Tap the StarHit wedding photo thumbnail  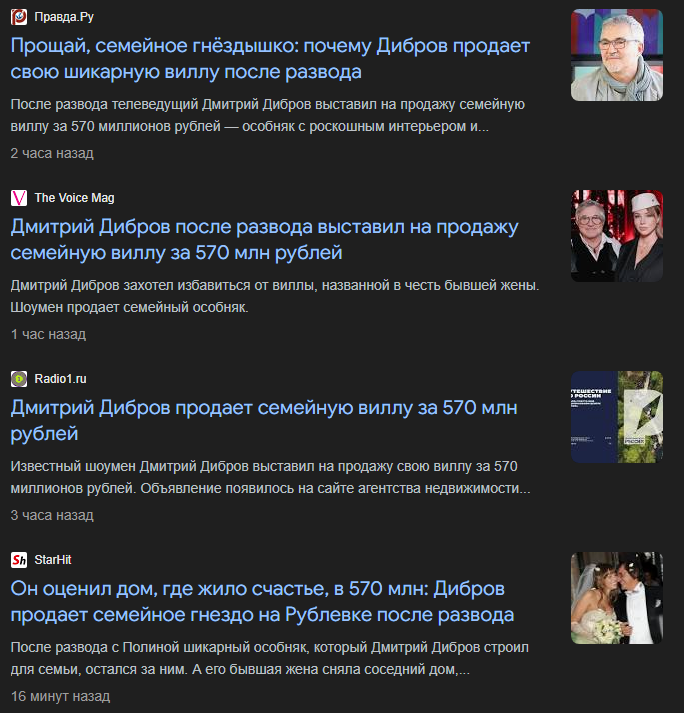pyautogui.click(x=616, y=598)
